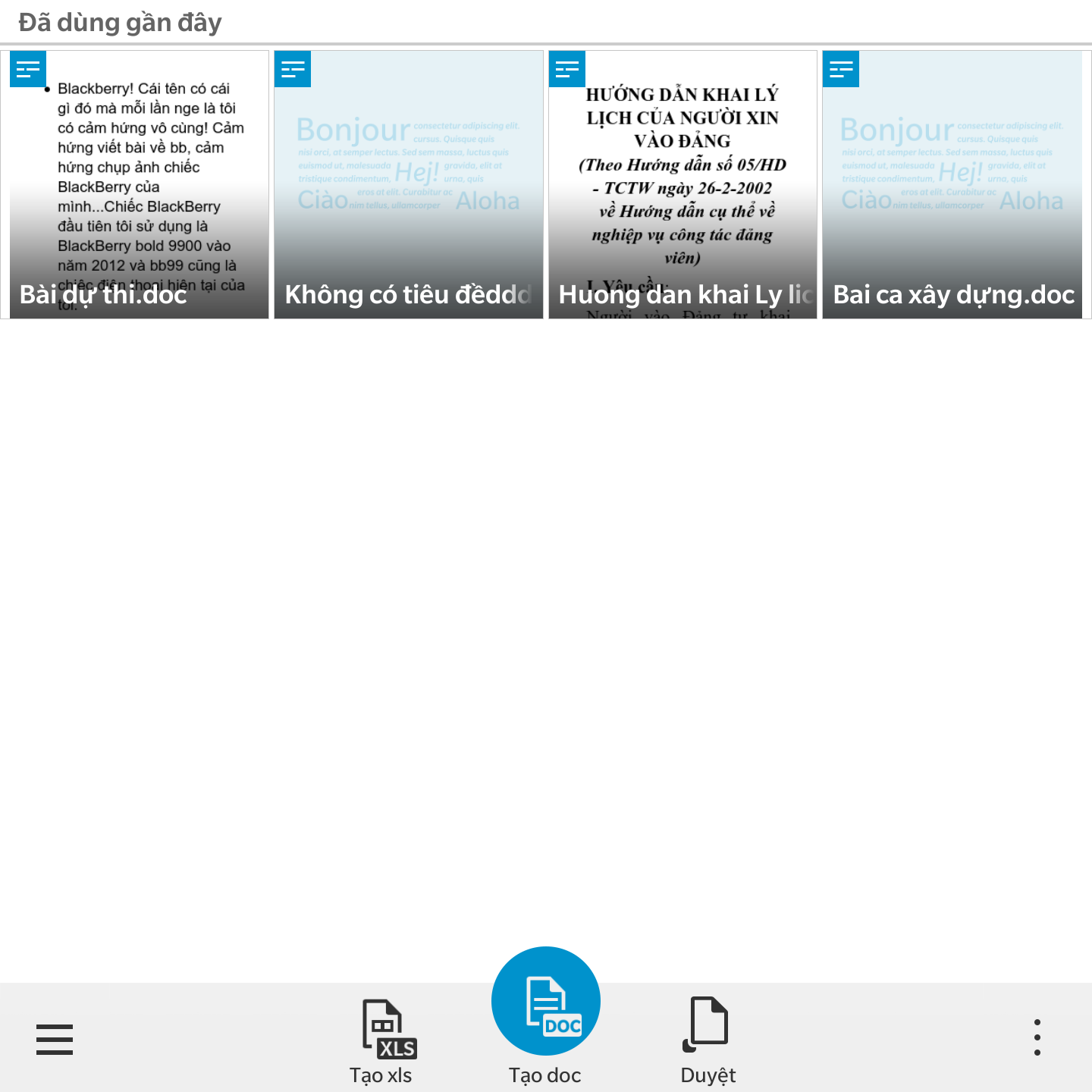Open the Không có tiêu đề document

pos(409,185)
